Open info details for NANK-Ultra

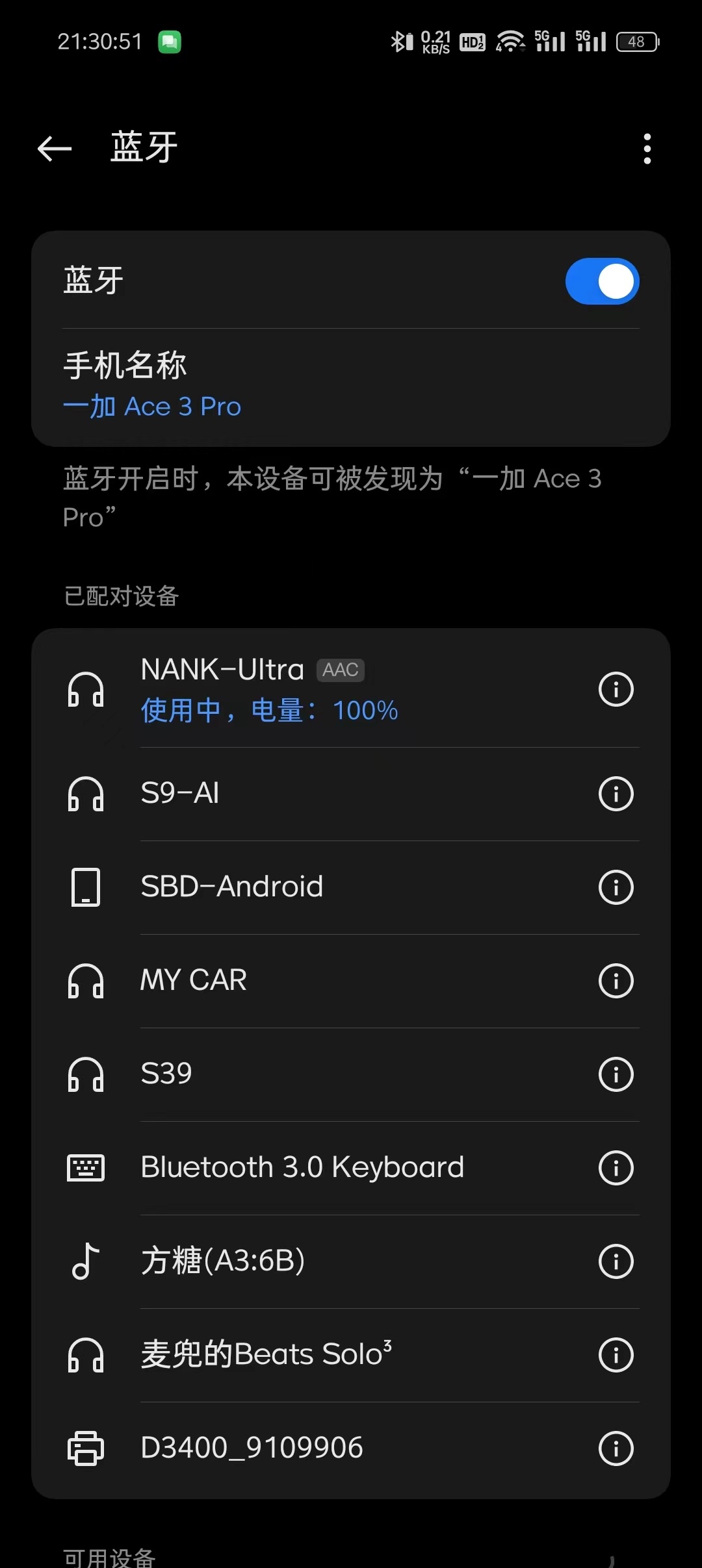pos(616,689)
